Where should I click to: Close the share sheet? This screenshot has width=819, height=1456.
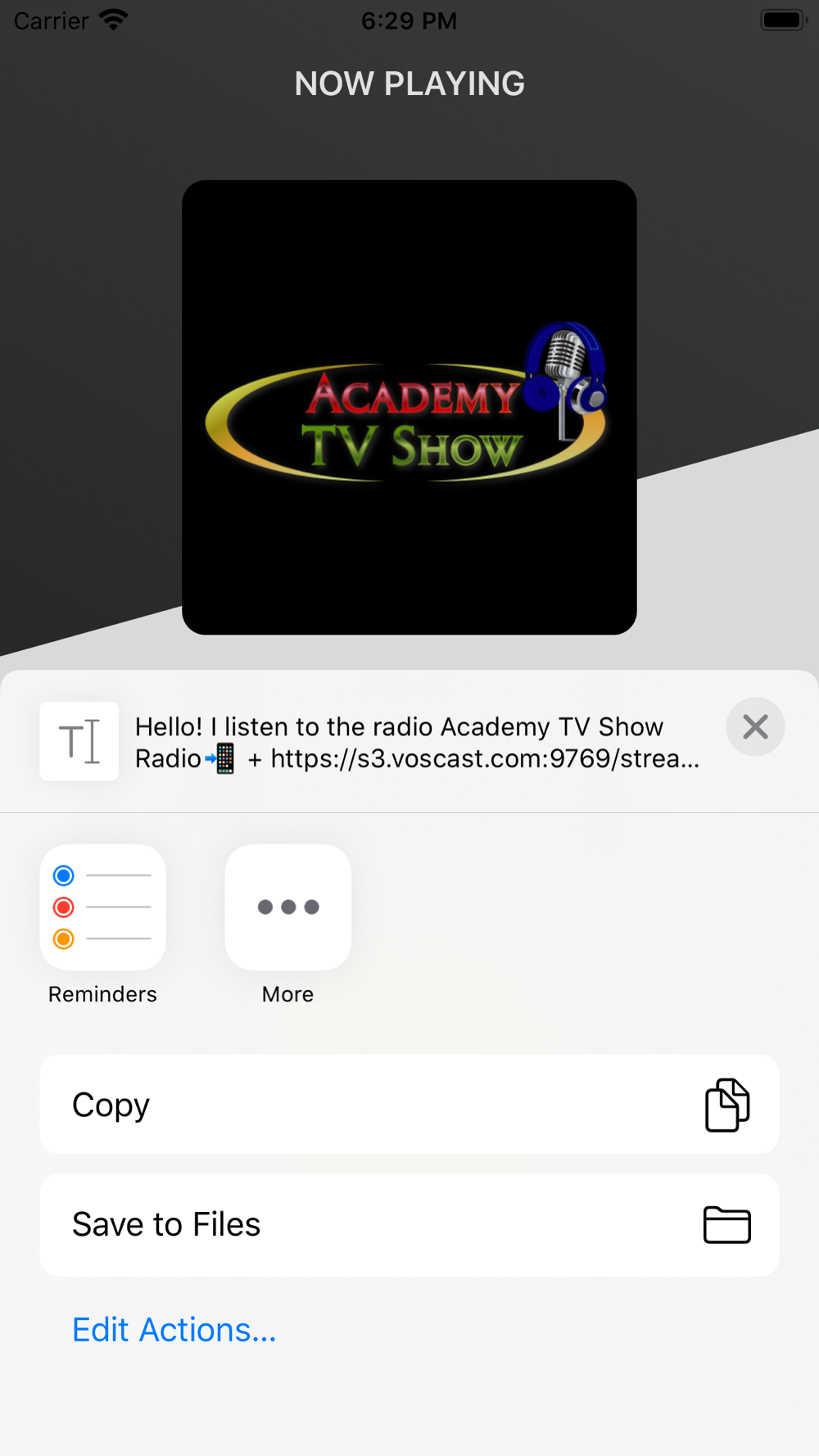[x=755, y=726]
